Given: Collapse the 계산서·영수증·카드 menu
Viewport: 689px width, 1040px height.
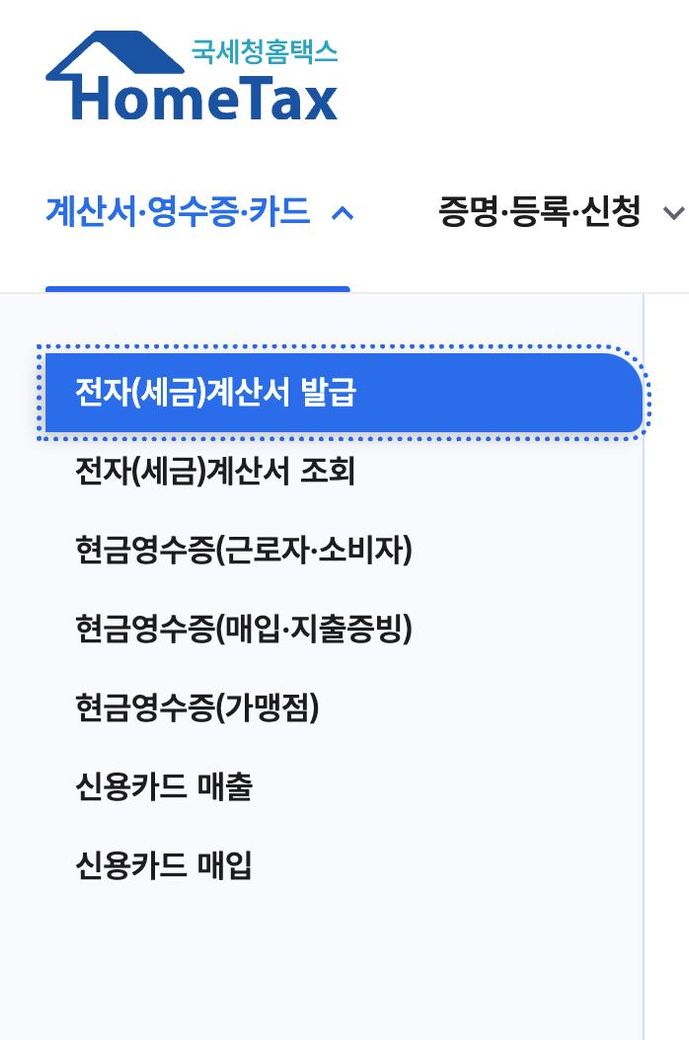Looking at the screenshot, I should coord(199,212).
